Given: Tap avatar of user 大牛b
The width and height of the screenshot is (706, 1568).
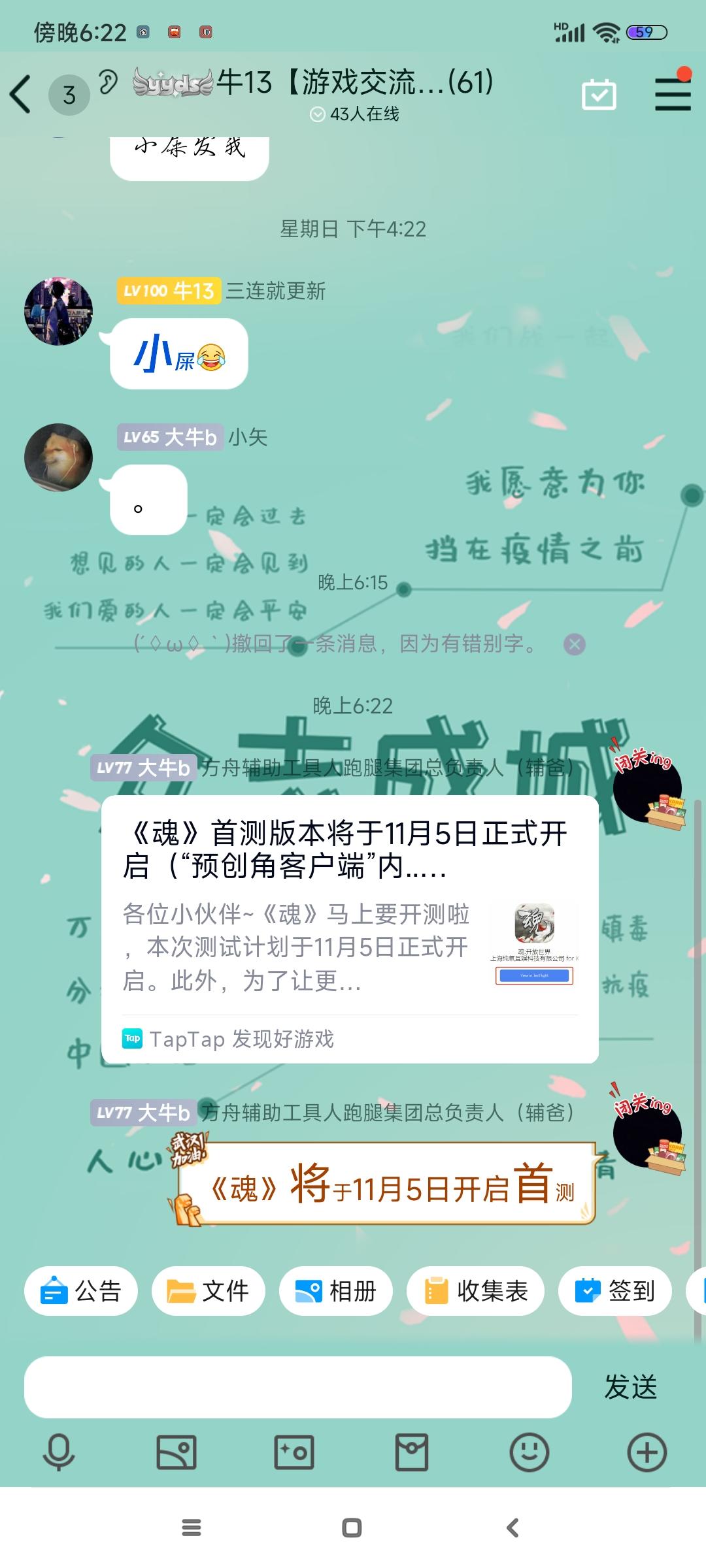Looking at the screenshot, I should (x=58, y=457).
